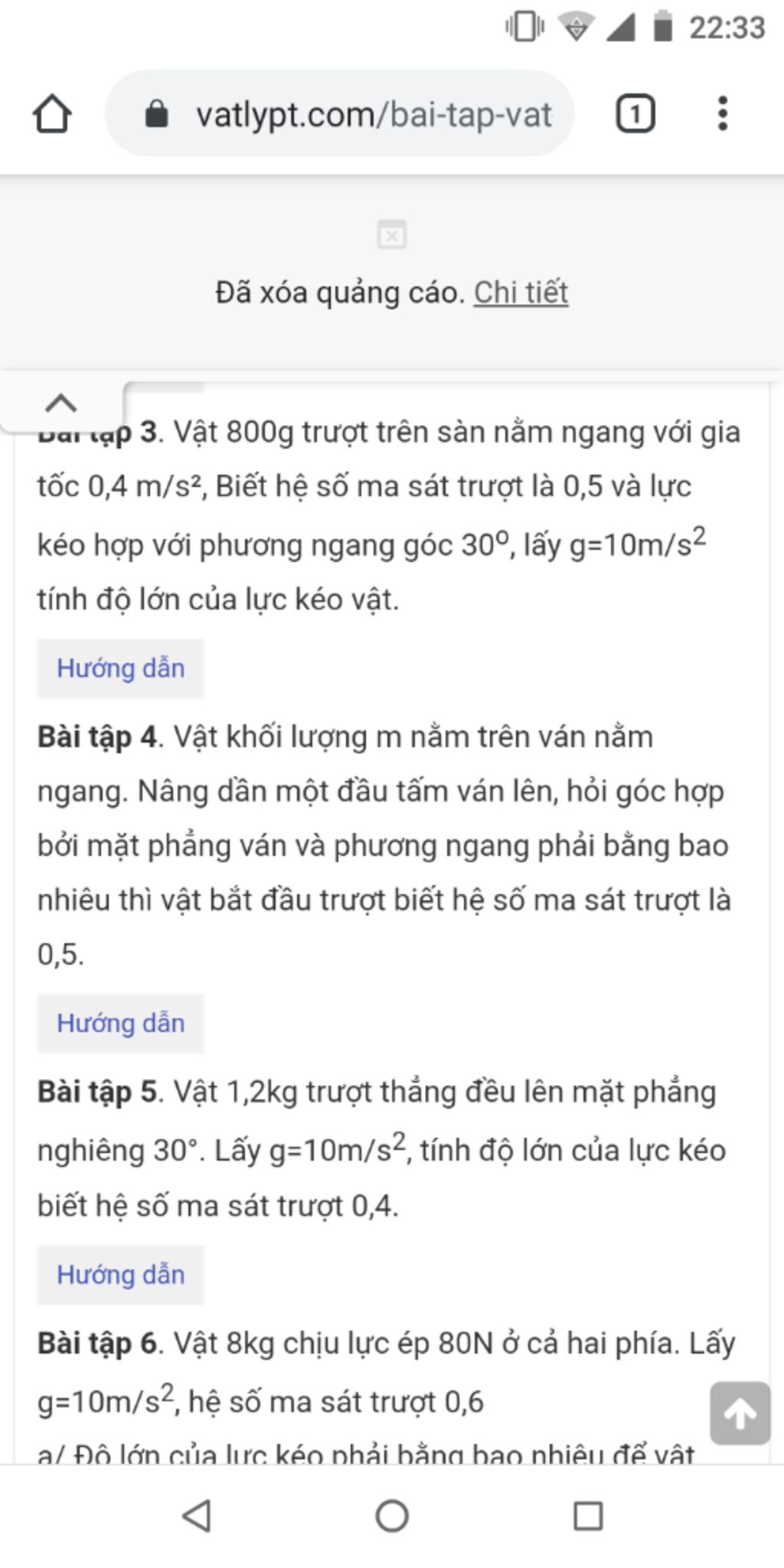The width and height of the screenshot is (784, 1568).
Task: Show Hướng dẫn for Bài tập 4
Action: click(121, 1023)
